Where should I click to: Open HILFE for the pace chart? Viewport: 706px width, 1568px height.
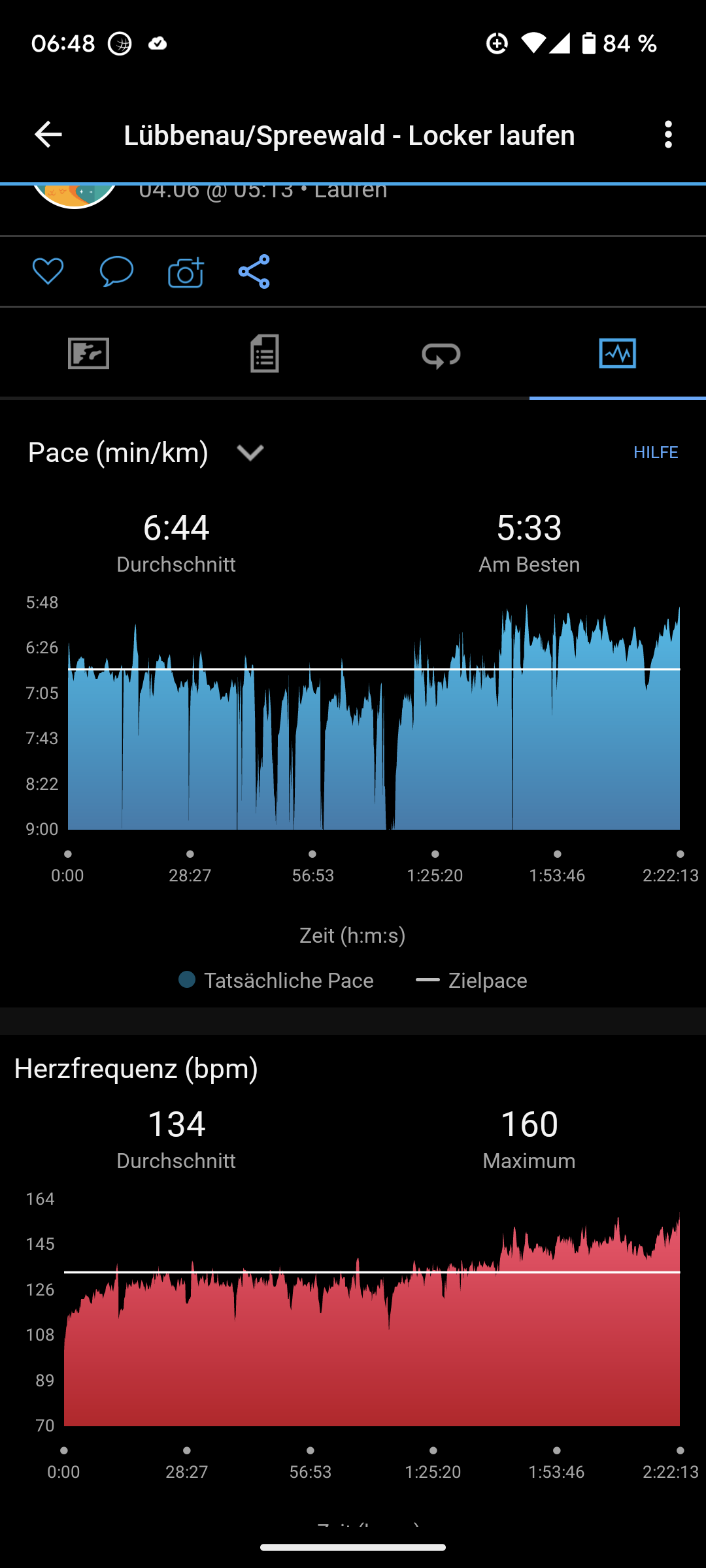click(655, 452)
